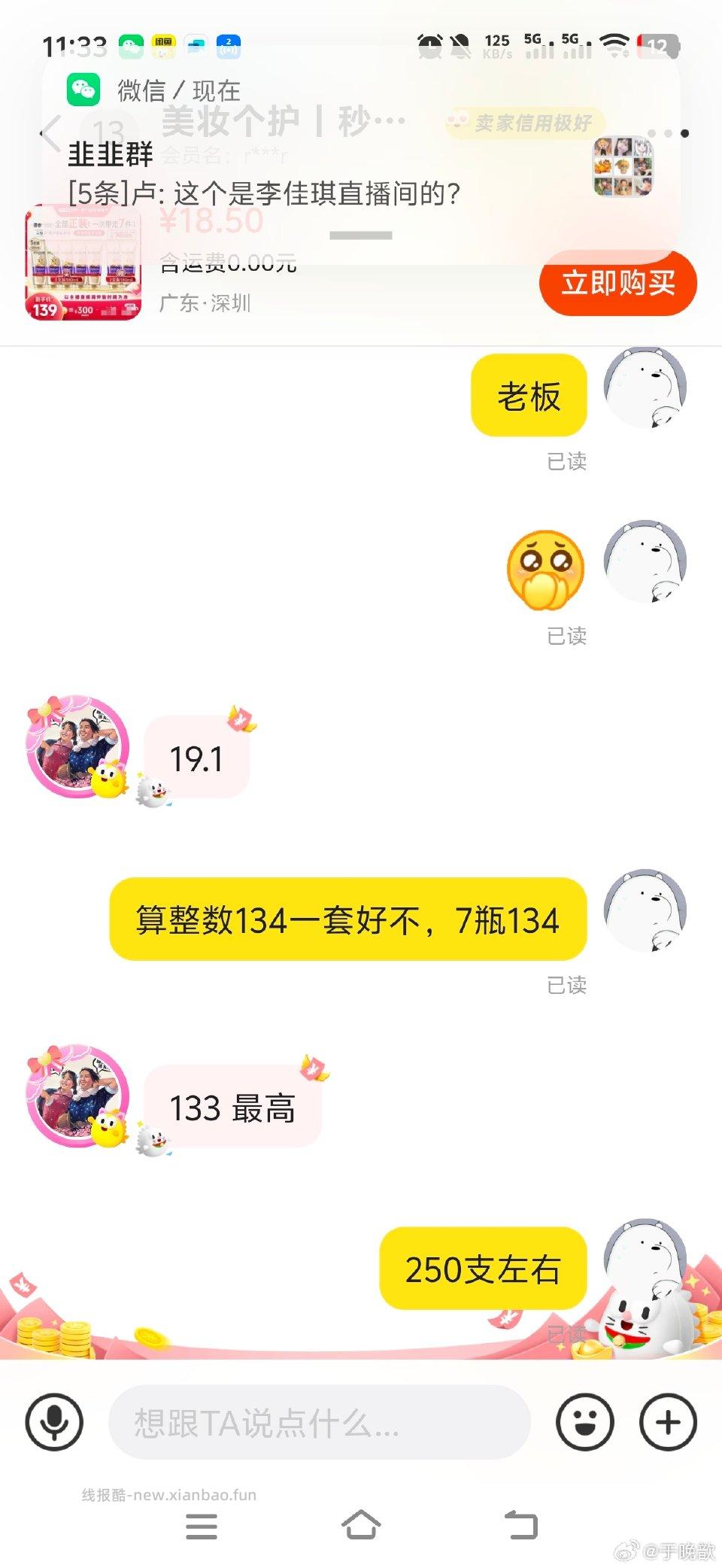The image size is (722, 1568).
Task: Tap the WeChat icon on the notification banner
Action: pos(84,89)
